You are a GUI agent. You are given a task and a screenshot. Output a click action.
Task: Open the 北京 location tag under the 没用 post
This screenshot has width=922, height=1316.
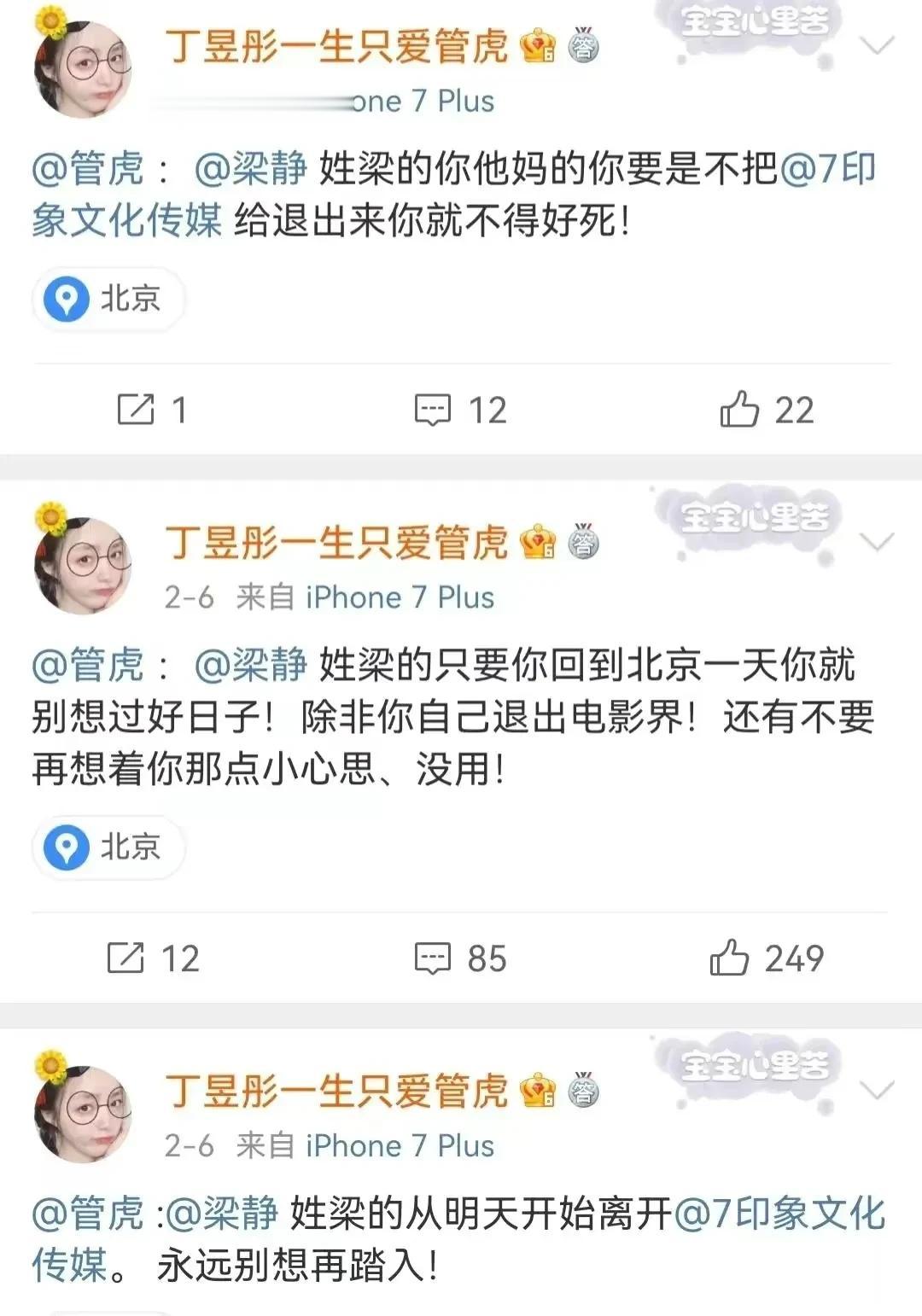click(x=109, y=847)
